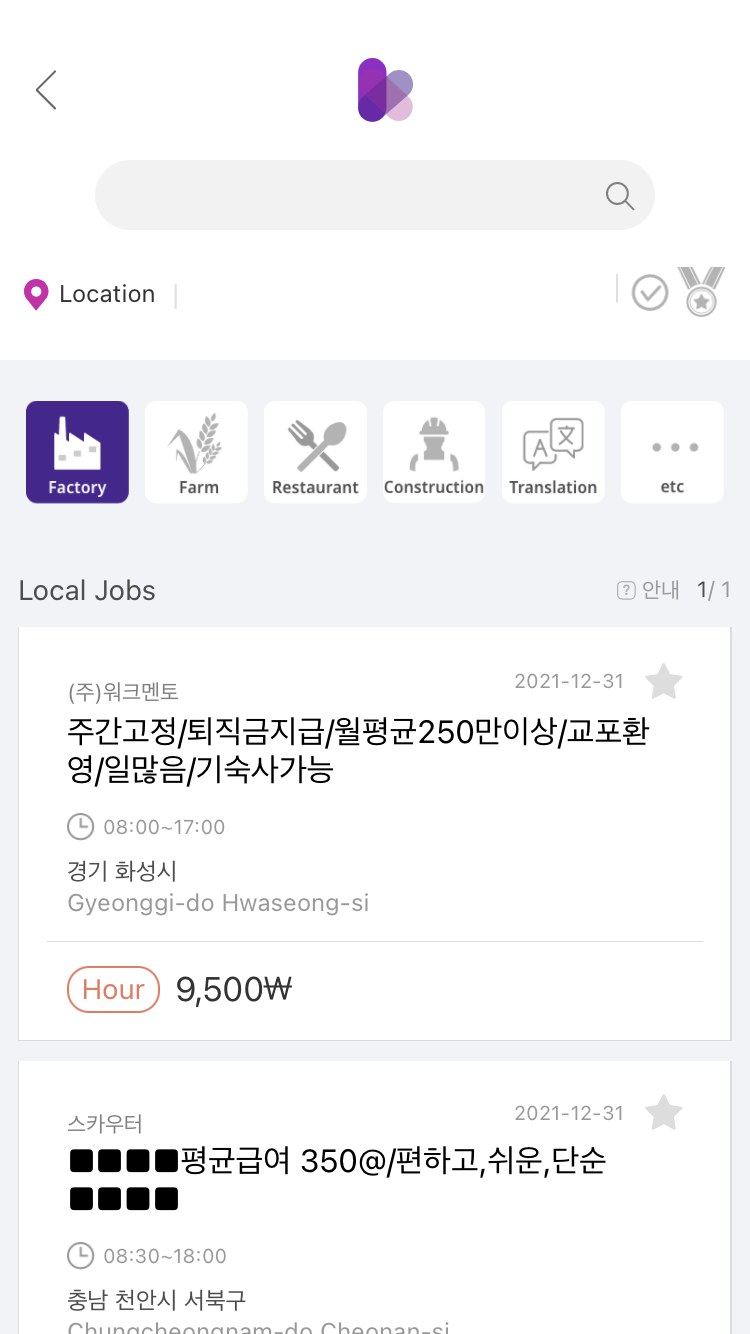Tap the medal badge icon
Screen dimensions: 750x1334
[701, 291]
